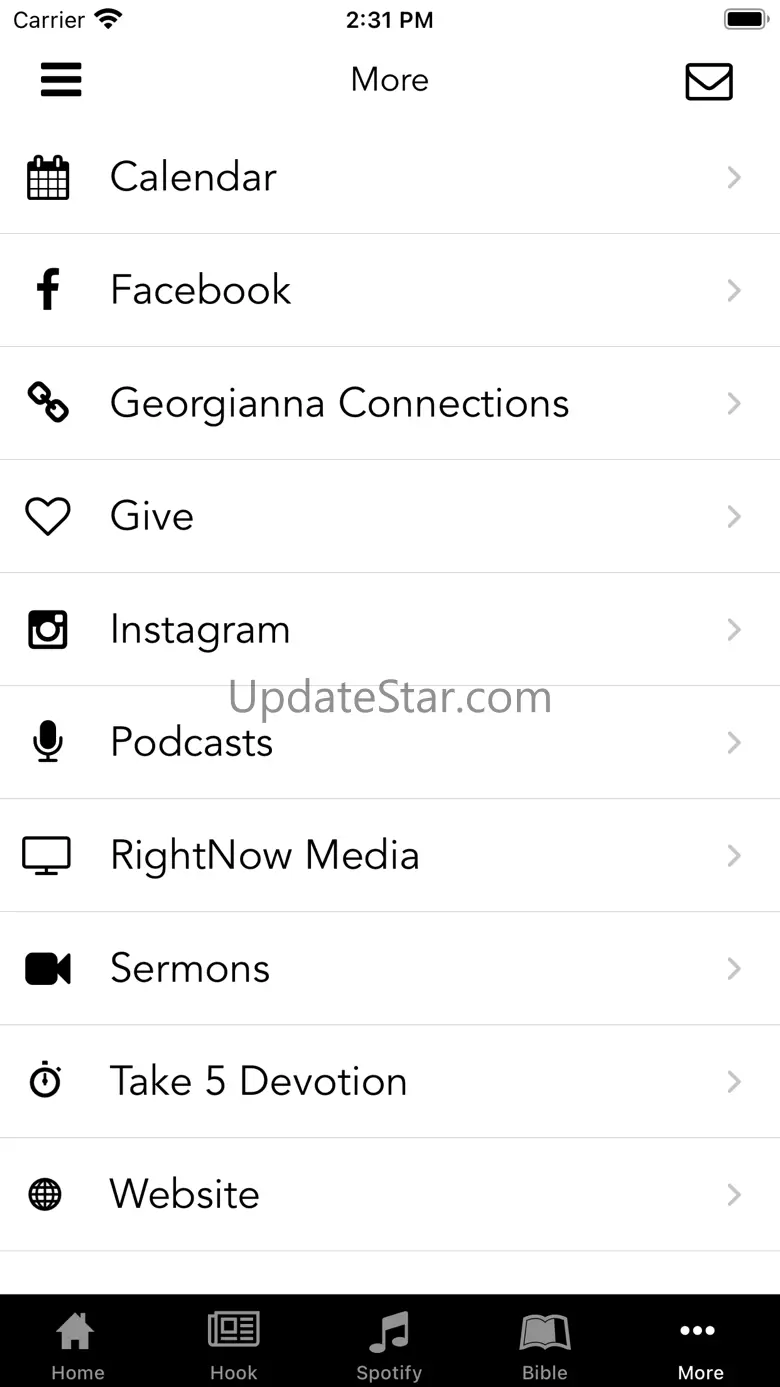The height and width of the screenshot is (1387, 780).
Task: Go to the Facebook page
Action: pyautogui.click(x=390, y=291)
